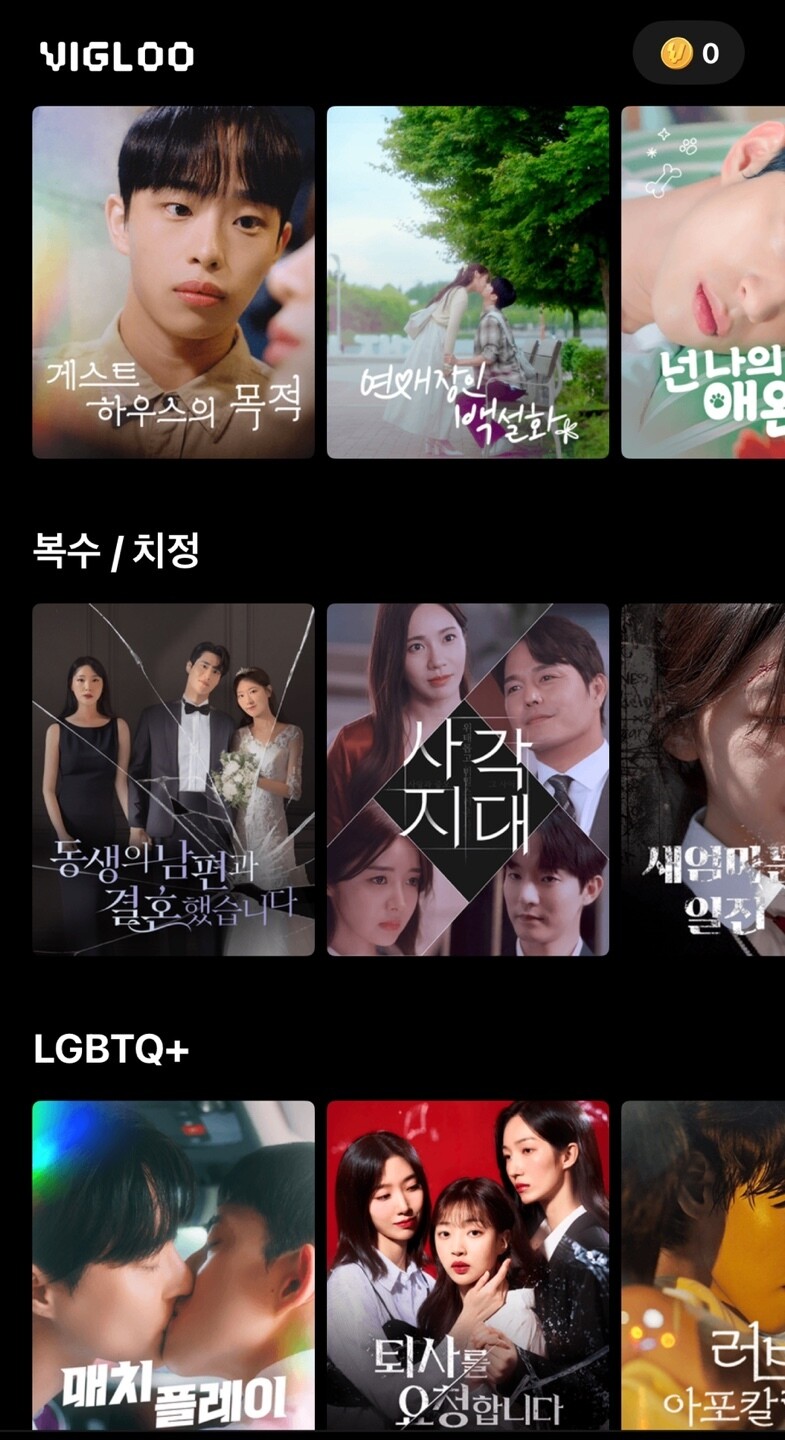The height and width of the screenshot is (1440, 785).
Task: Select the three women in red poster
Action: (467, 1270)
